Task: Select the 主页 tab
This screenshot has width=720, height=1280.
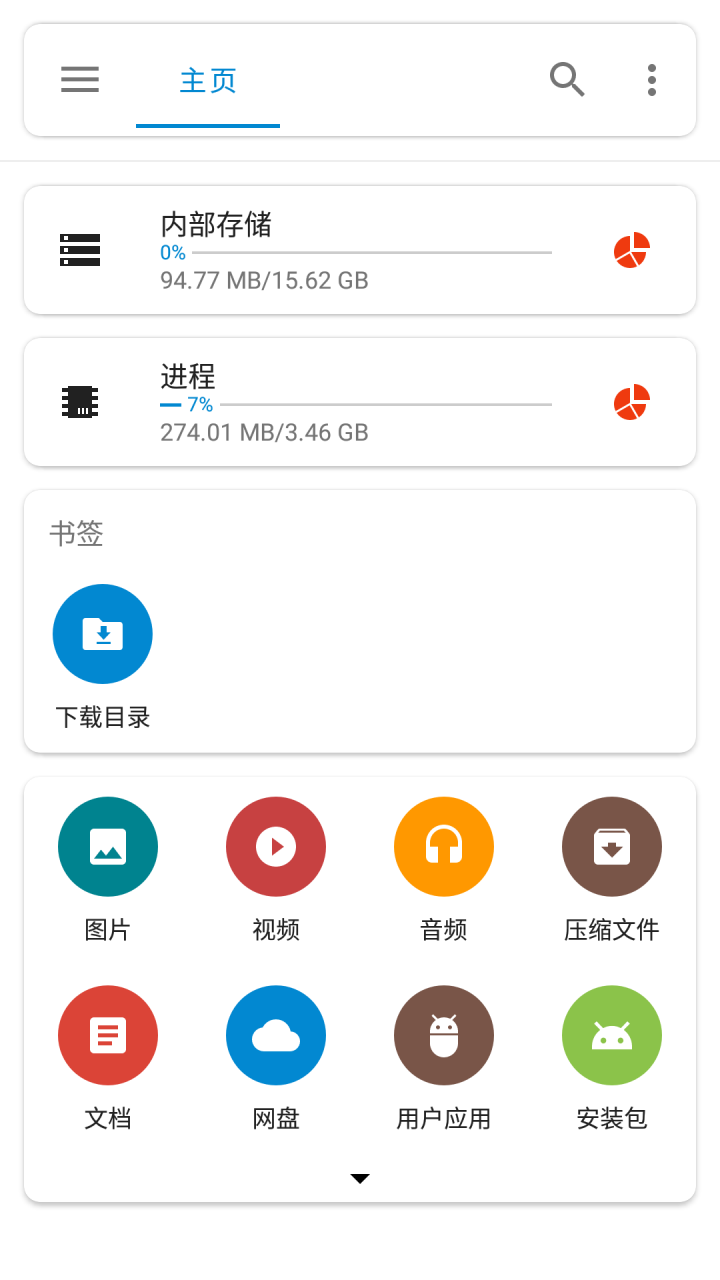Action: click(x=208, y=81)
